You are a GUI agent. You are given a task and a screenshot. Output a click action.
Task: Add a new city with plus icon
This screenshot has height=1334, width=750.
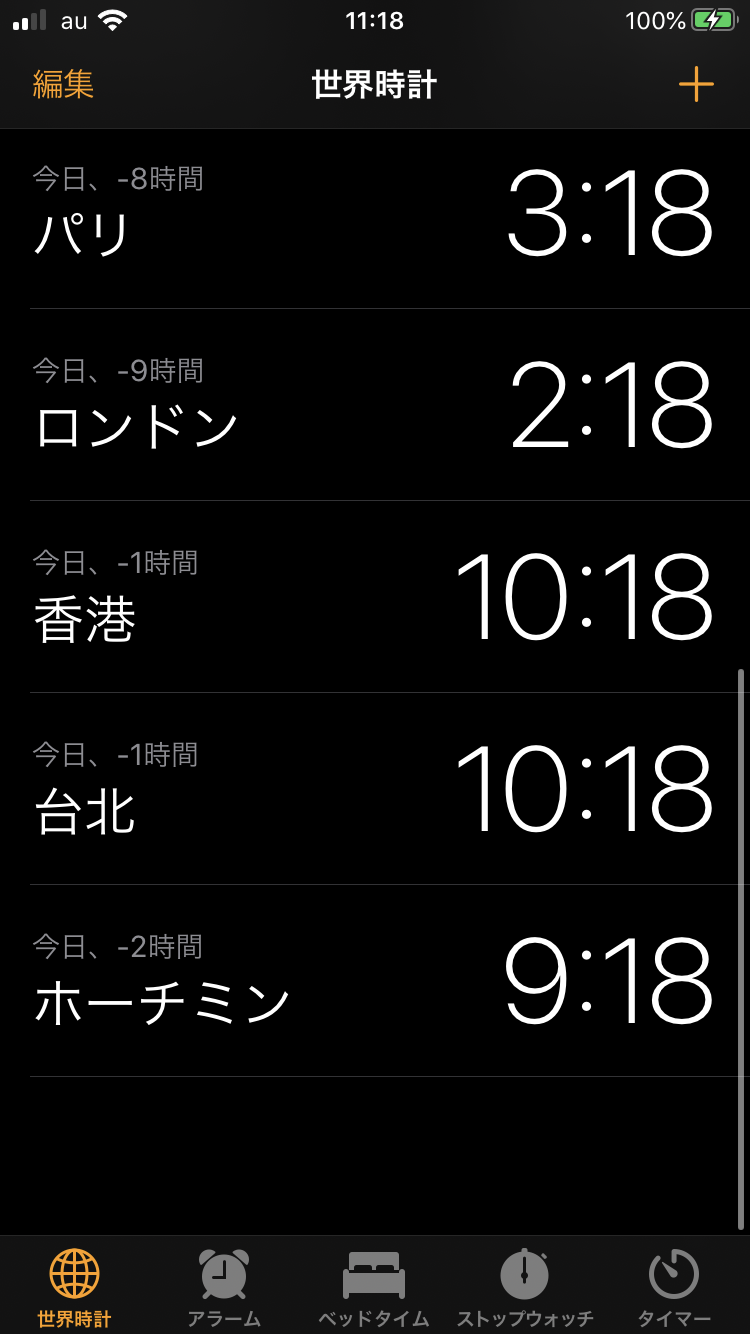[696, 84]
